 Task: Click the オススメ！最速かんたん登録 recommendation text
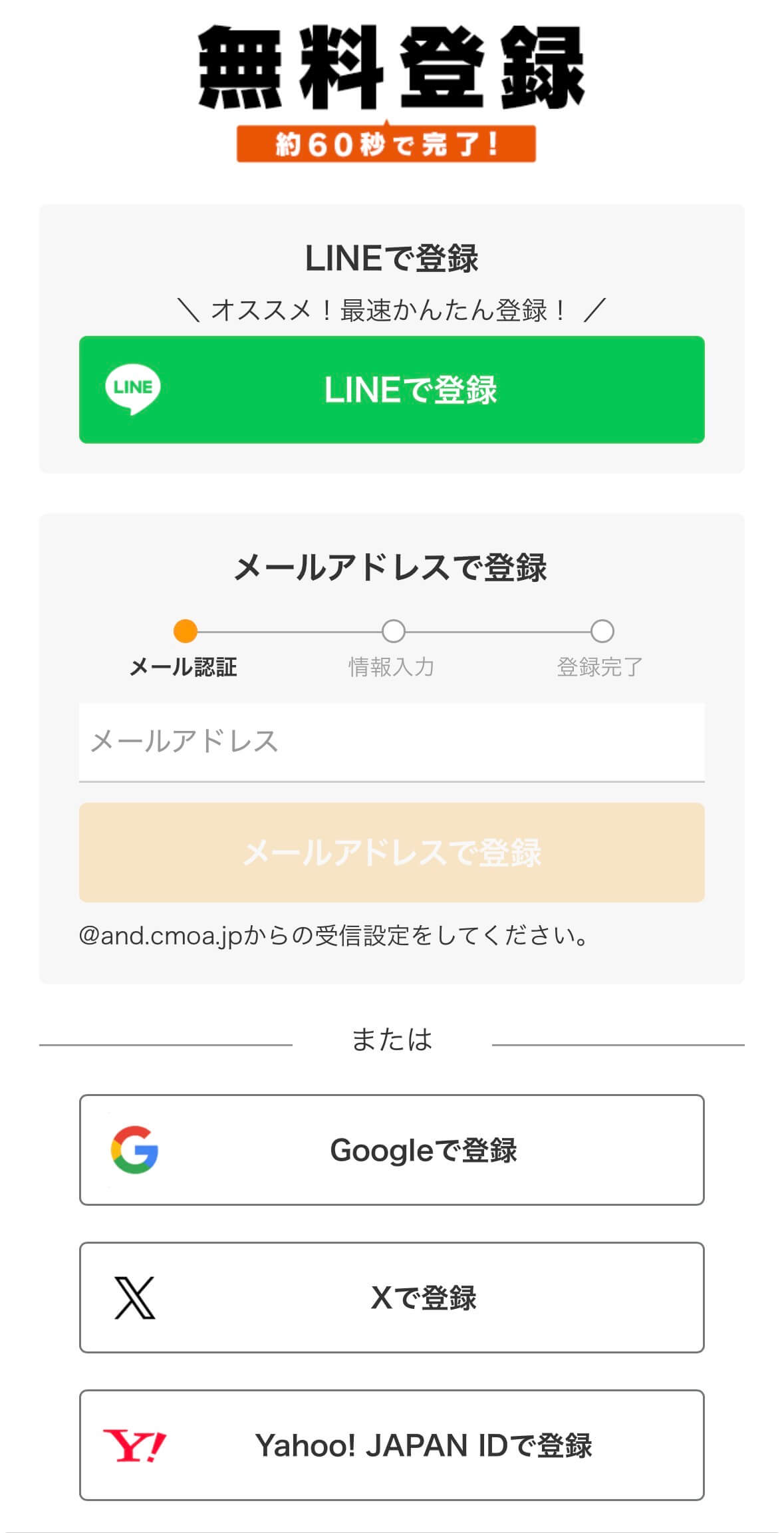[x=392, y=307]
